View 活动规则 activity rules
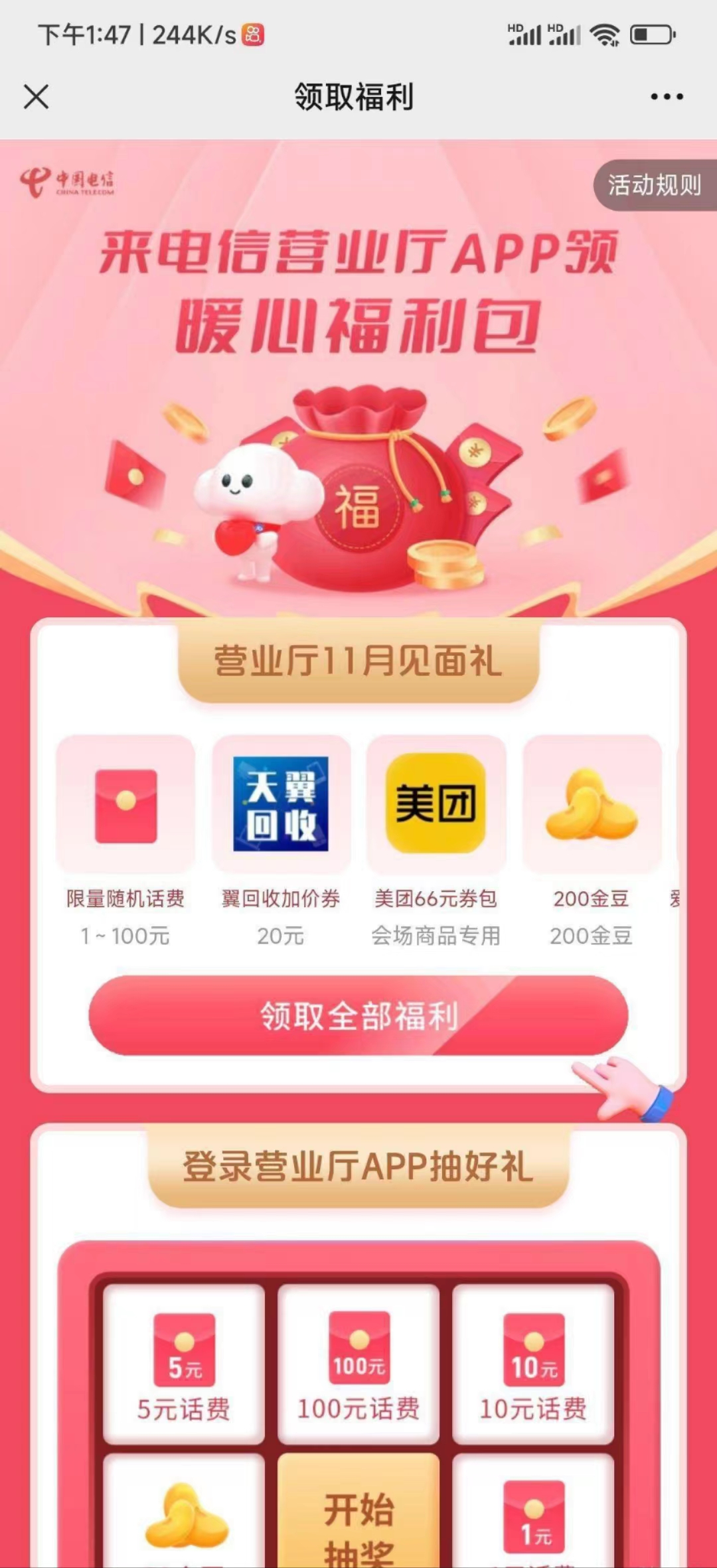 [654, 185]
